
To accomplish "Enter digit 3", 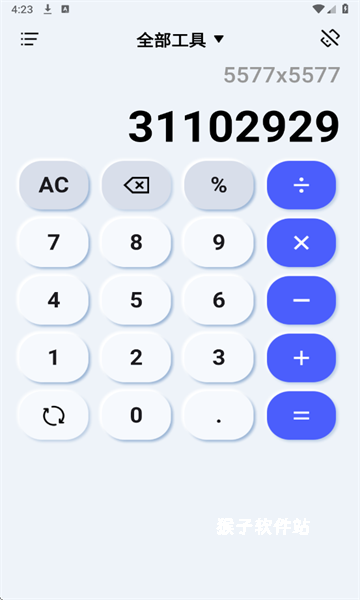I will pyautogui.click(x=219, y=358).
